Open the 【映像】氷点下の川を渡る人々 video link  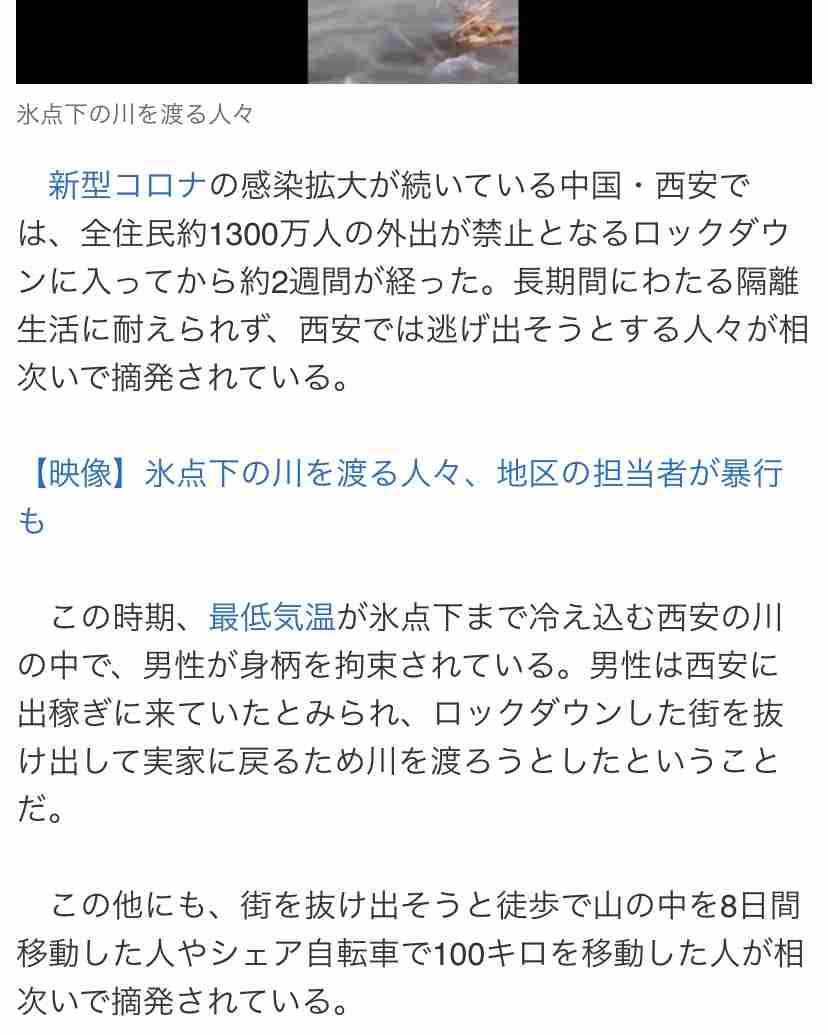point(400,474)
